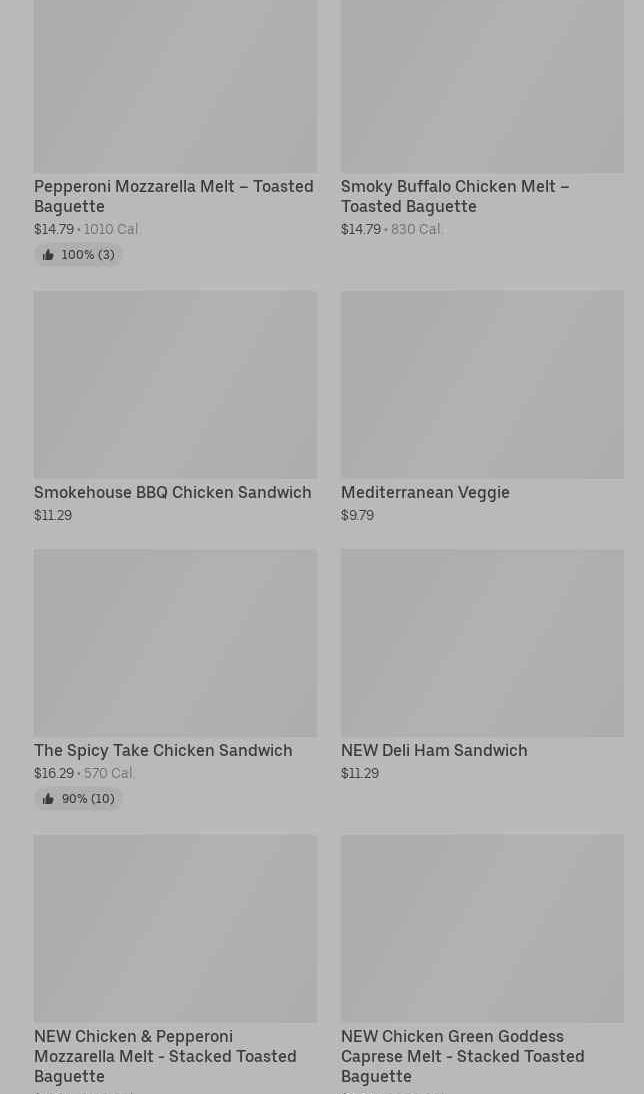The image size is (644, 1094).
Task: Select the Smokehouse BBQ Chicken Sandwich
Action: [175, 407]
